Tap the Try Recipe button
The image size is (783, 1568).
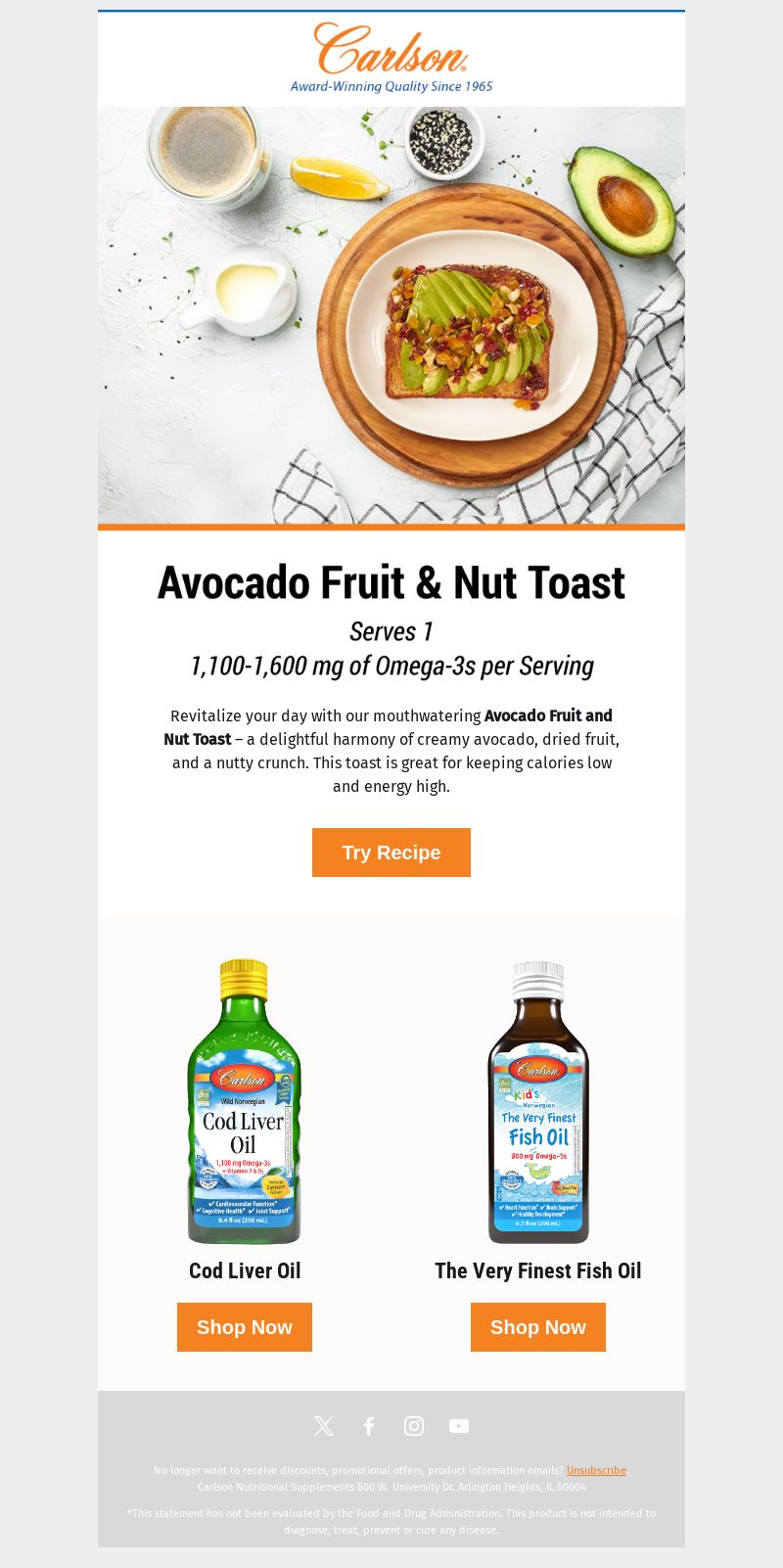coord(391,853)
